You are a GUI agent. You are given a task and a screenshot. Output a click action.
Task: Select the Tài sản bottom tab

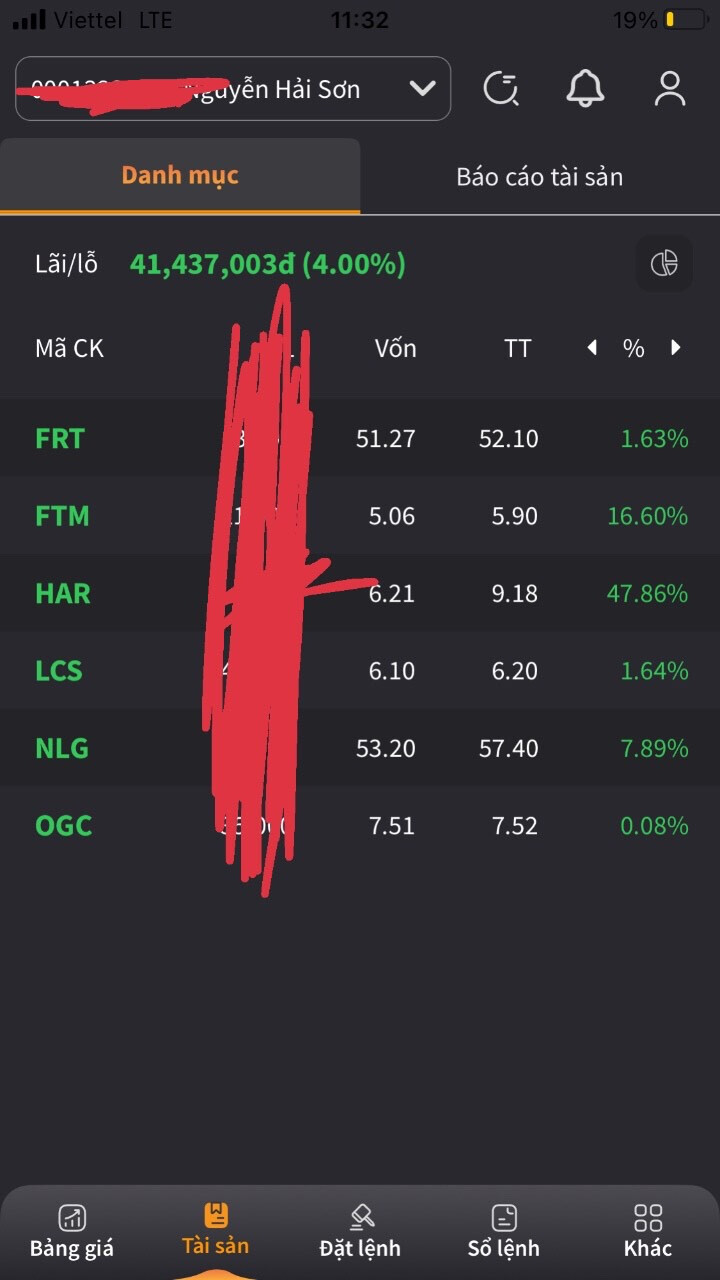coord(215,1229)
